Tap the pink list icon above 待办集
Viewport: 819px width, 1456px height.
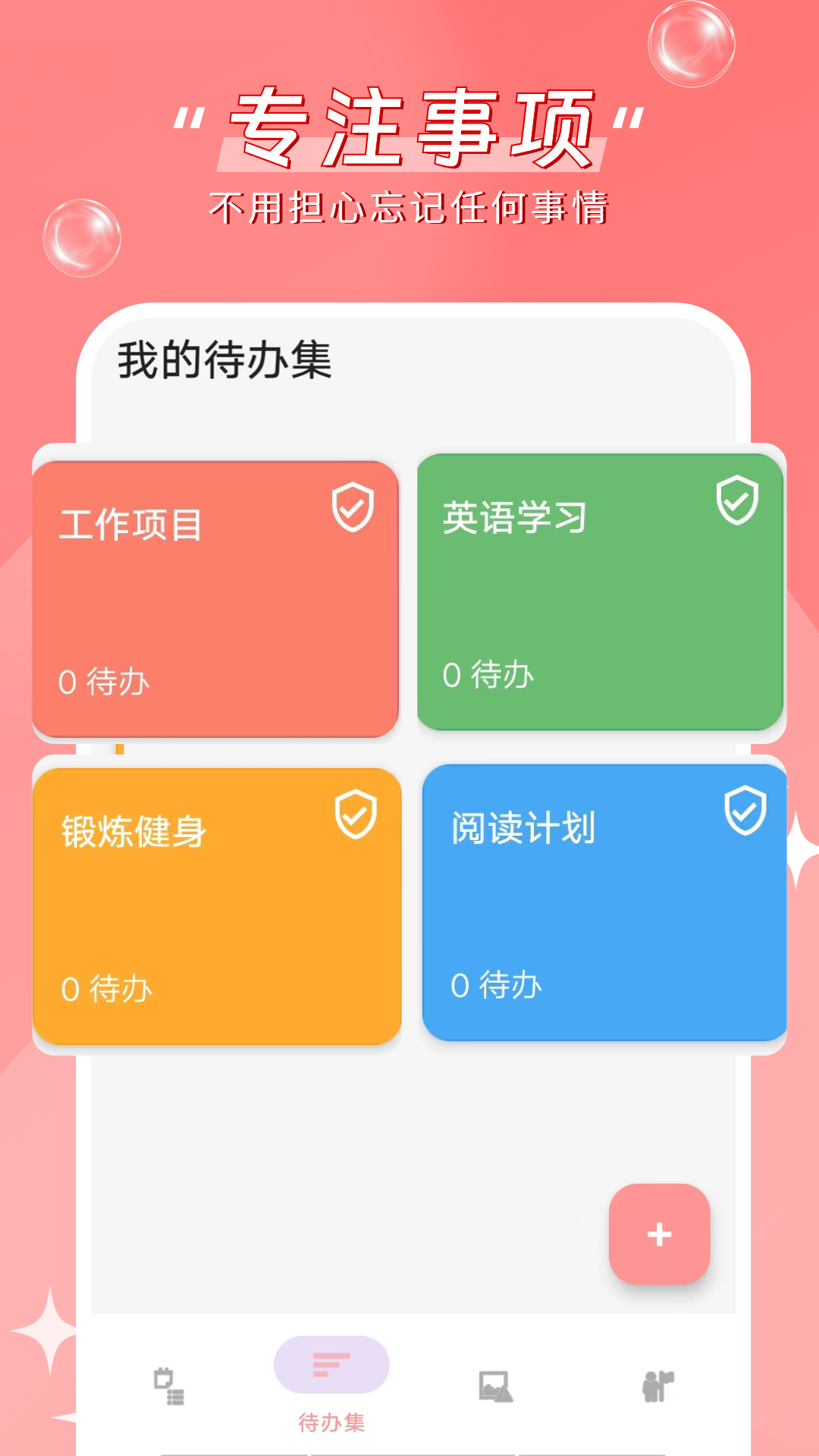click(332, 1365)
